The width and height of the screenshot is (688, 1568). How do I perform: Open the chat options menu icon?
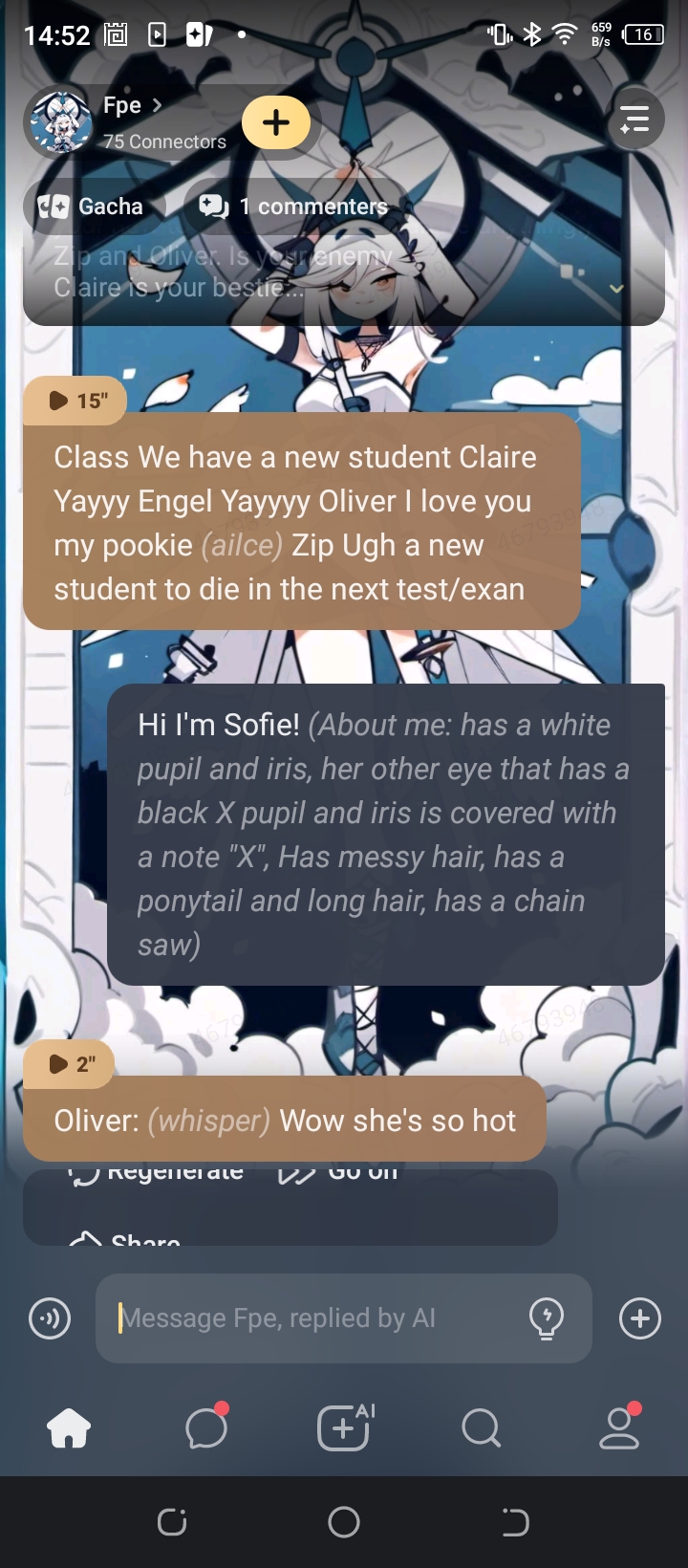coord(634,120)
